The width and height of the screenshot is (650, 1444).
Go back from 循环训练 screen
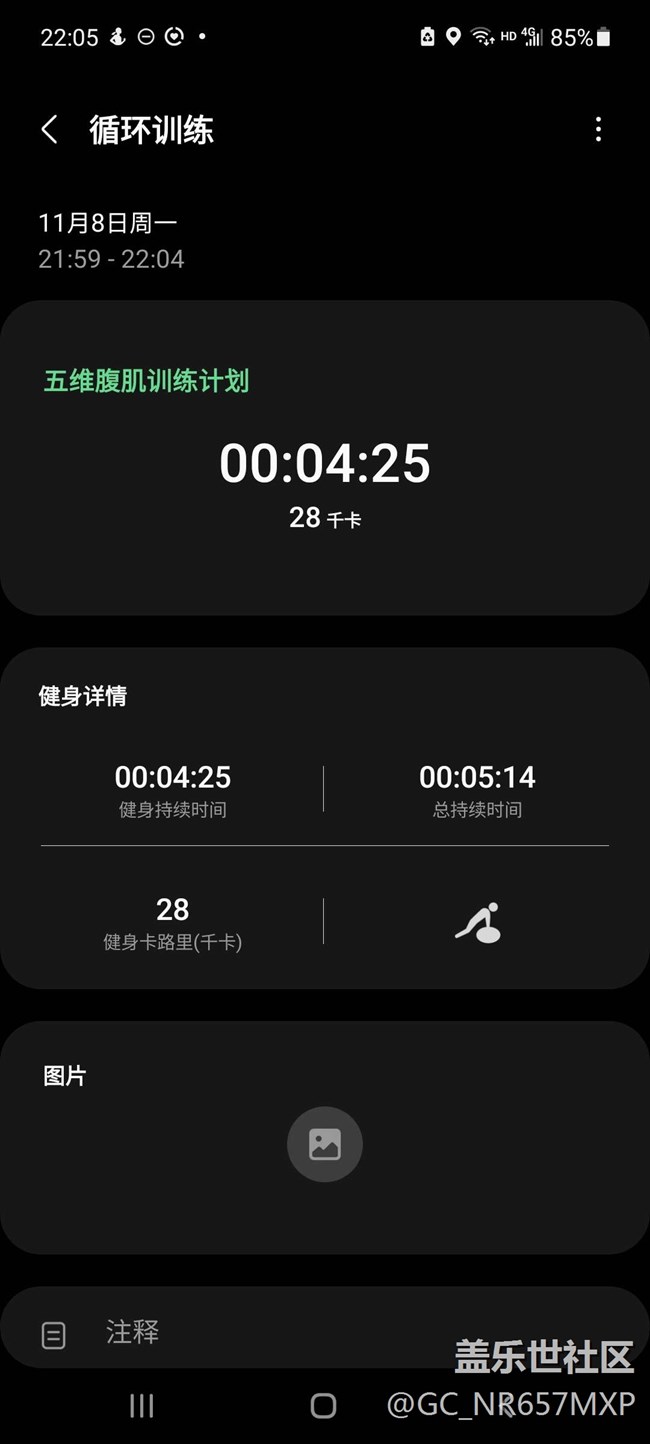pyautogui.click(x=49, y=130)
